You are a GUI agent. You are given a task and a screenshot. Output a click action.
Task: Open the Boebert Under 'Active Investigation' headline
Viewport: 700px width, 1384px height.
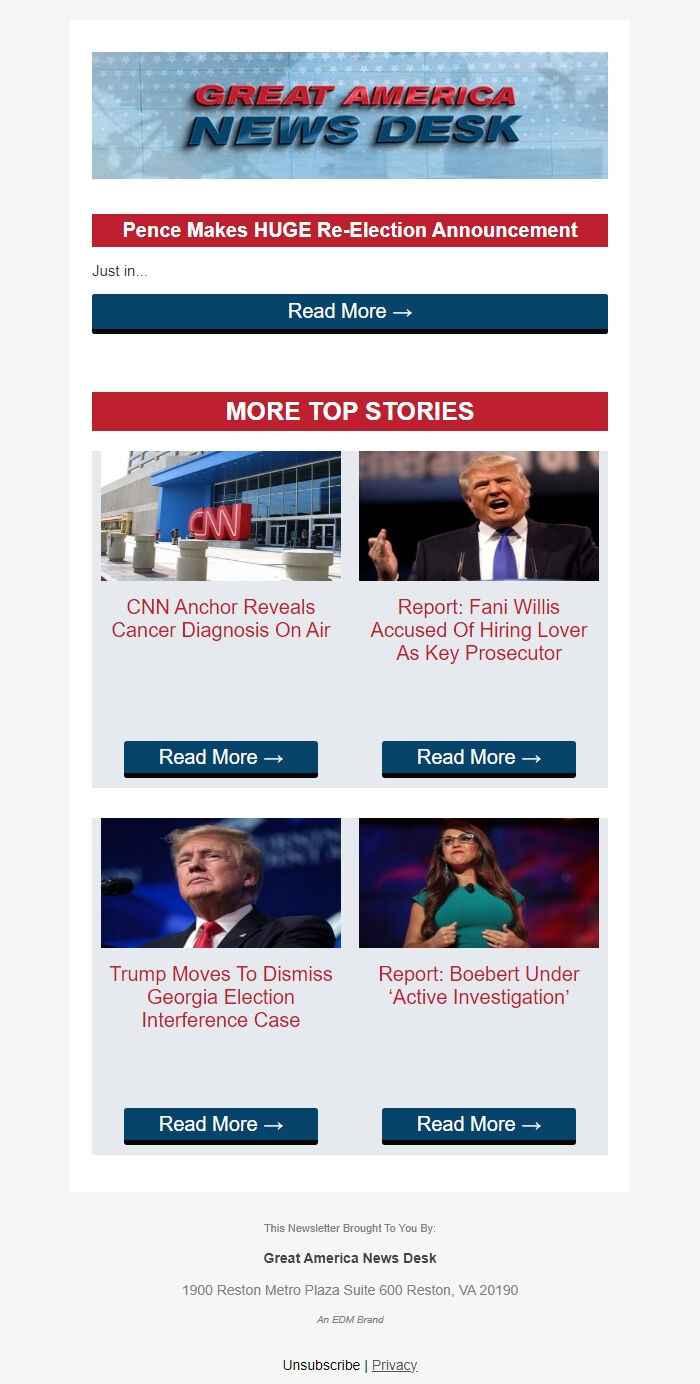point(479,986)
